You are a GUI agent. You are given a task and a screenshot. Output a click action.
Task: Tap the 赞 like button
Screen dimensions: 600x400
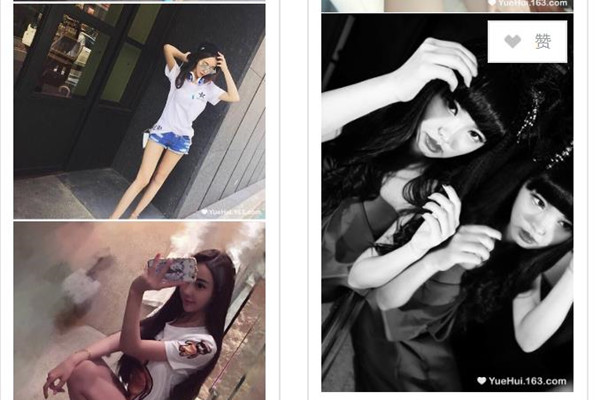(x=527, y=41)
